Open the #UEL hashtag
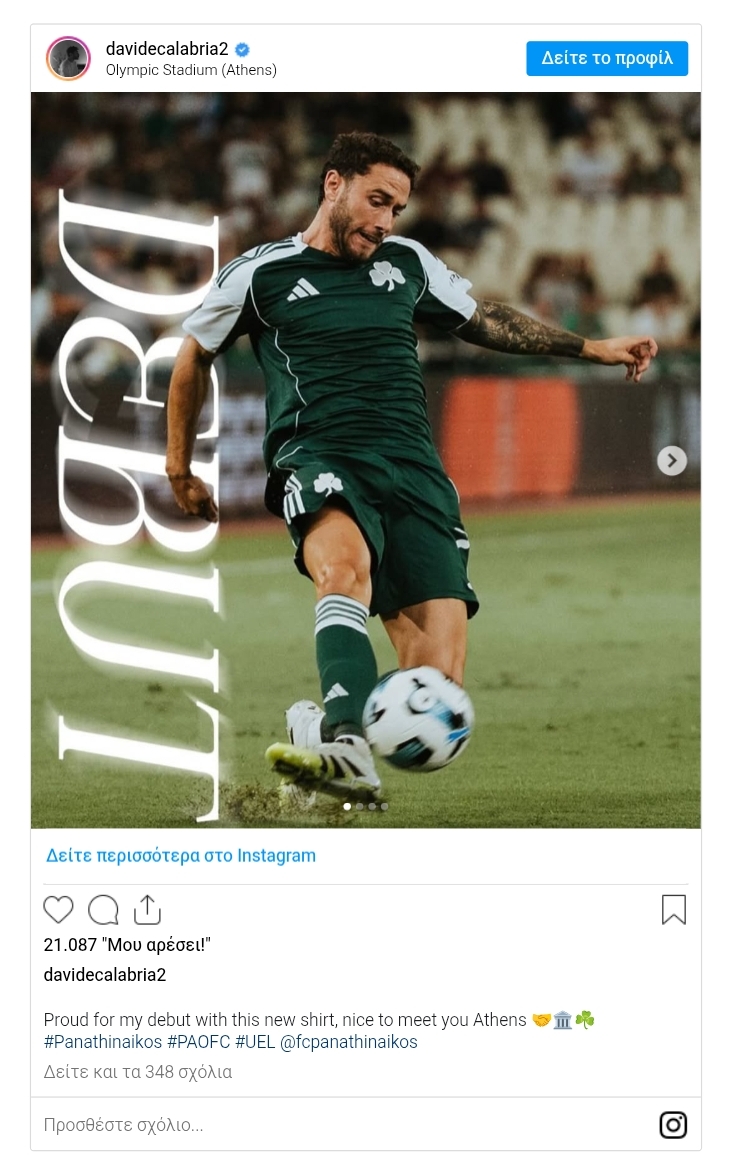This screenshot has width=738, height=1173. pyautogui.click(x=254, y=1042)
